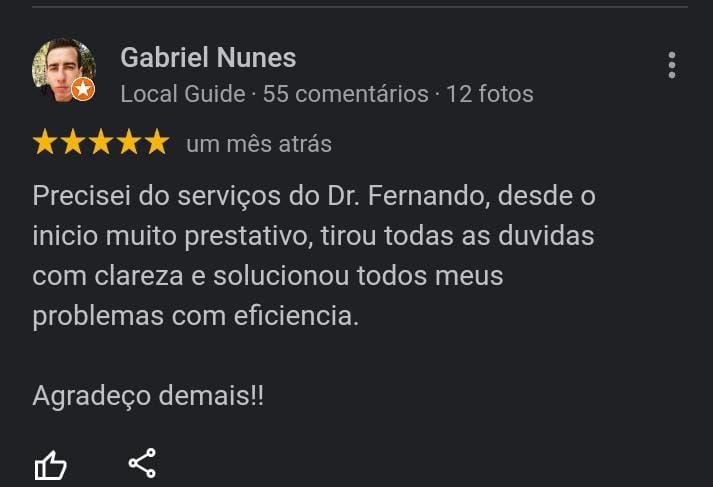The height and width of the screenshot is (487, 713).
Task: Share Gabriel Nunes' review
Action: click(x=143, y=463)
